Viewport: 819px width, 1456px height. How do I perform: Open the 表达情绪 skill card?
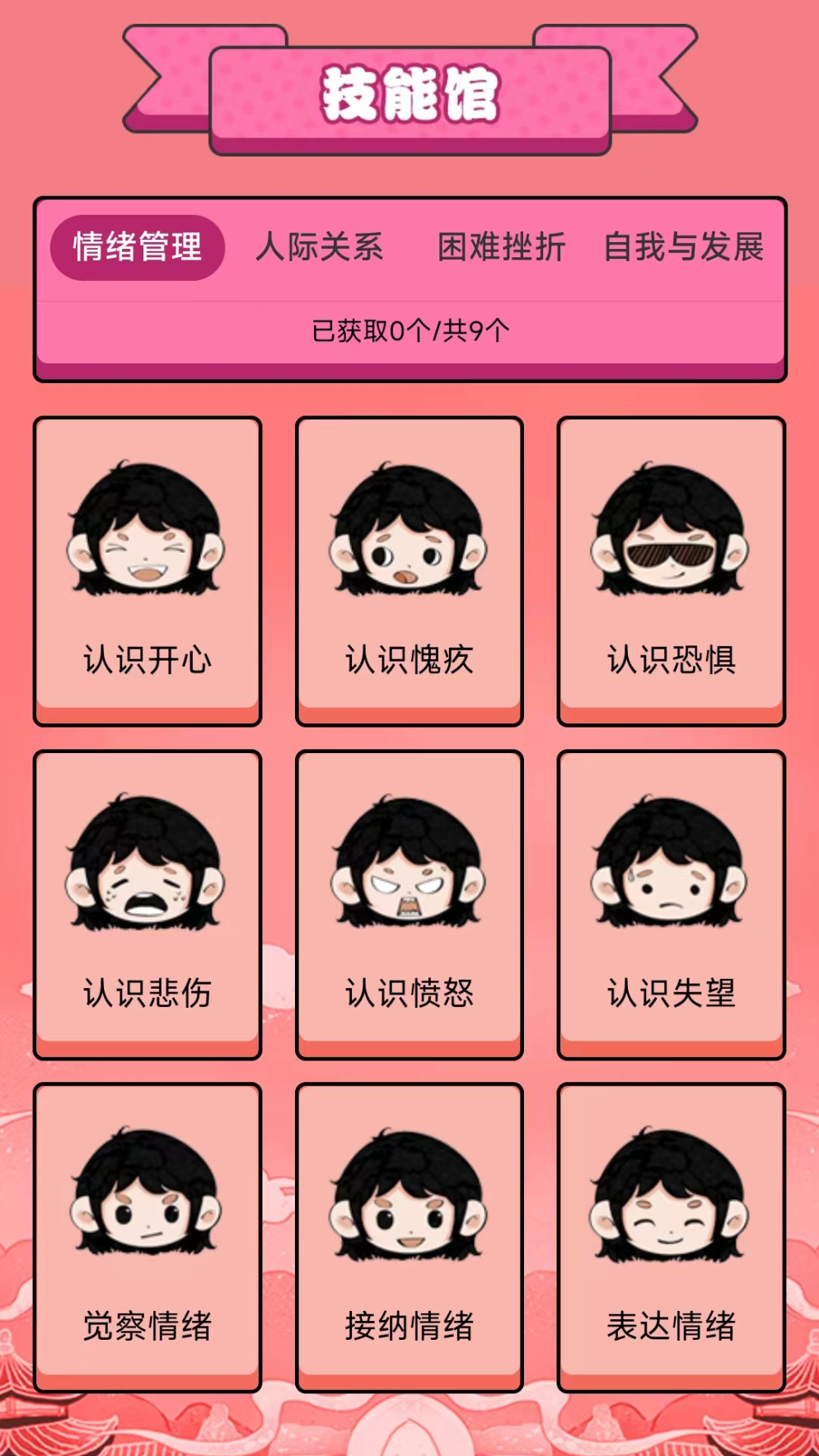[671, 1236]
